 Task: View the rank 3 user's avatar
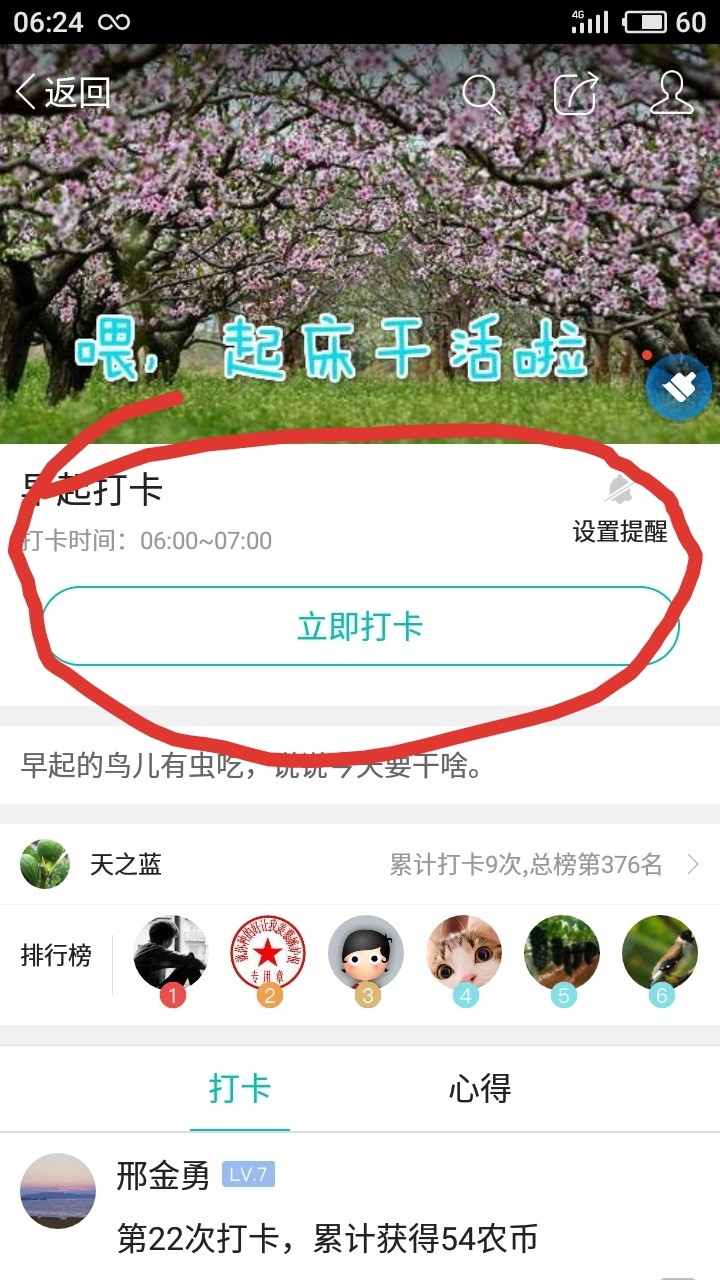(x=366, y=955)
